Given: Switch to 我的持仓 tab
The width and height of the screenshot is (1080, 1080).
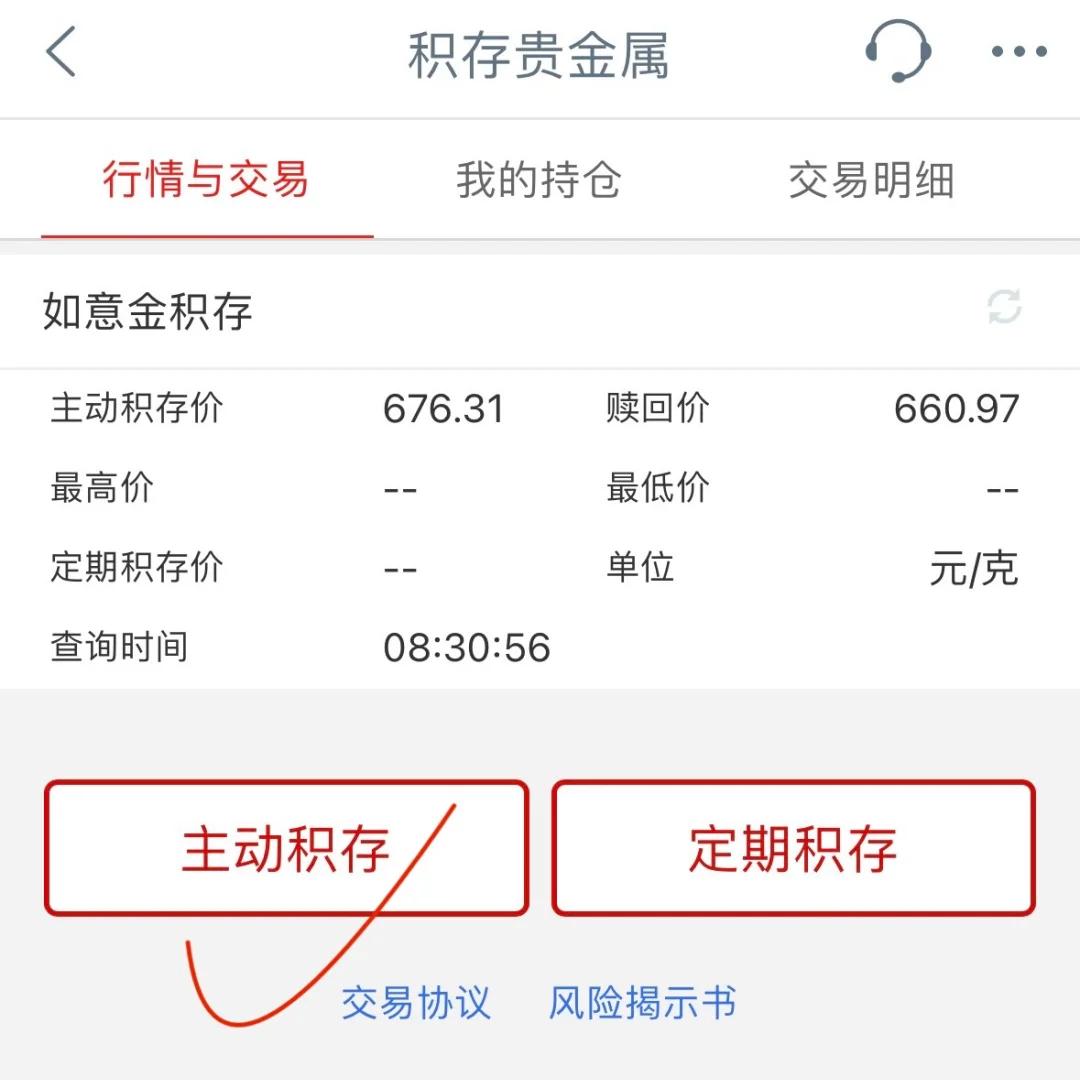Looking at the screenshot, I should tap(539, 181).
